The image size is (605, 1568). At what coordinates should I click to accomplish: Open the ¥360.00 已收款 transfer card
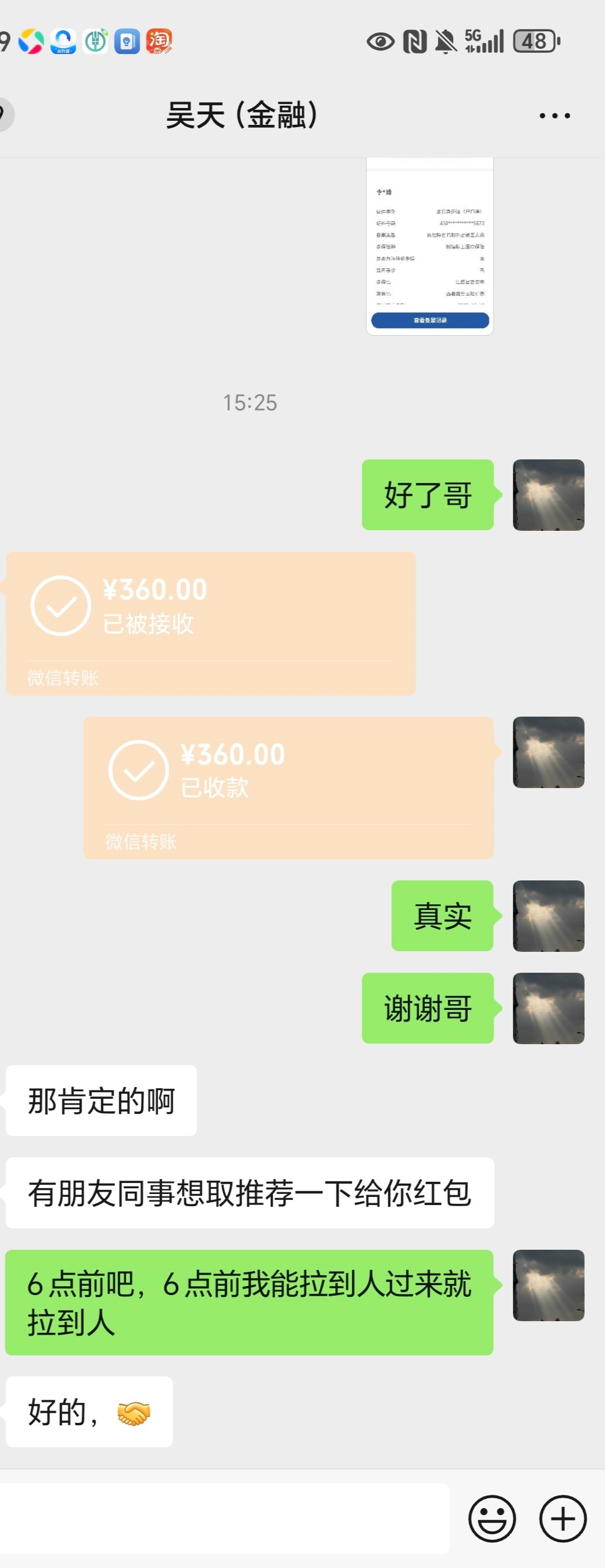point(288,787)
